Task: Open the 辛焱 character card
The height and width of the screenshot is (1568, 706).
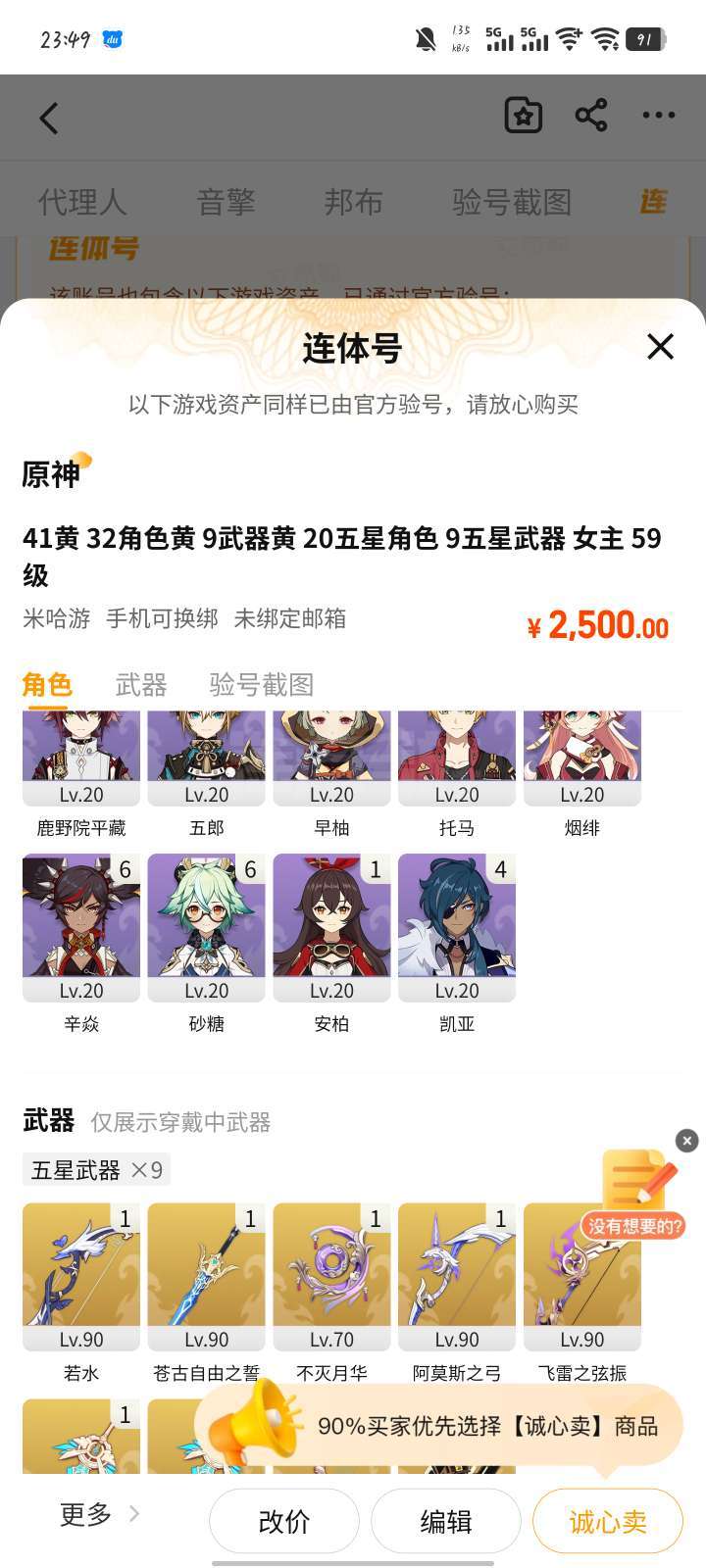Action: 81,927
